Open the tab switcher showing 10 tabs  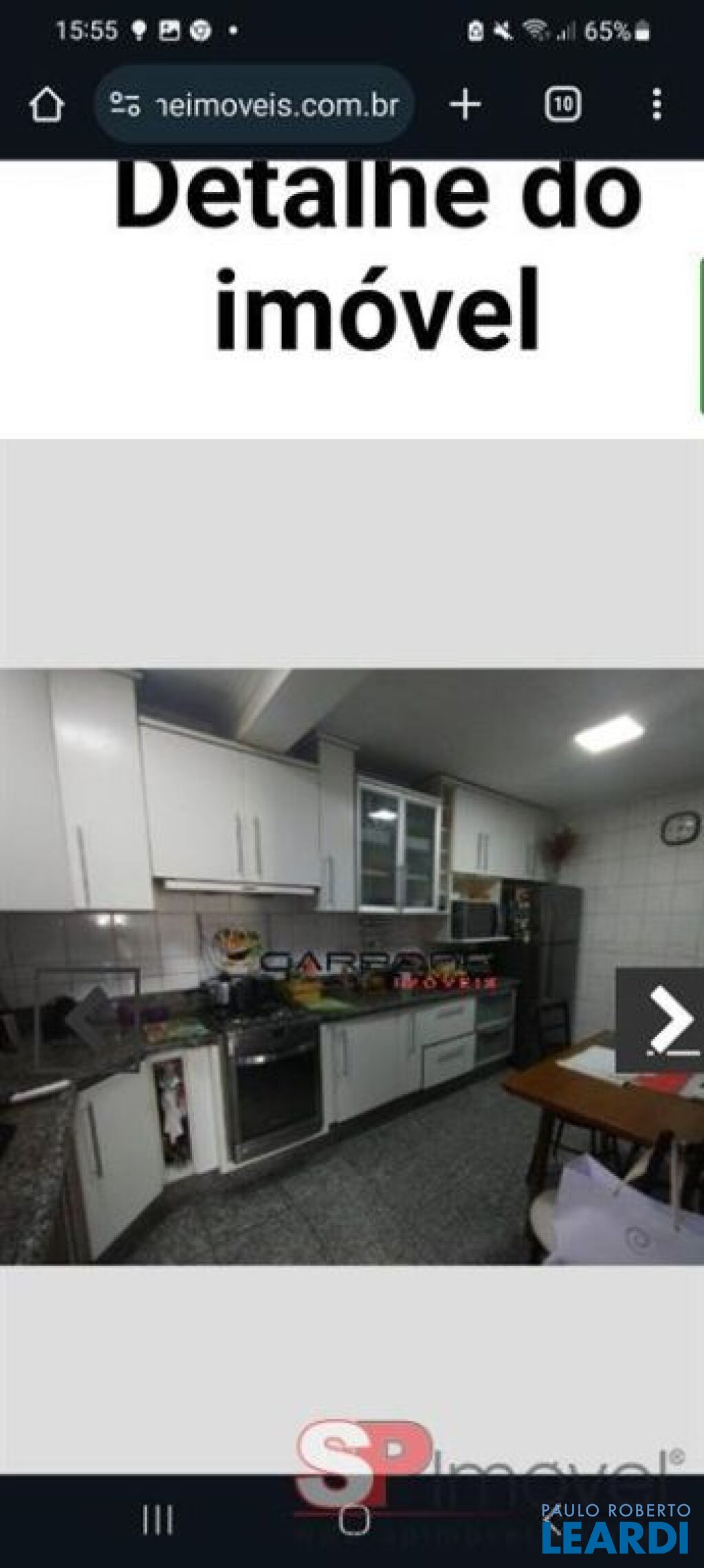pyautogui.click(x=563, y=105)
